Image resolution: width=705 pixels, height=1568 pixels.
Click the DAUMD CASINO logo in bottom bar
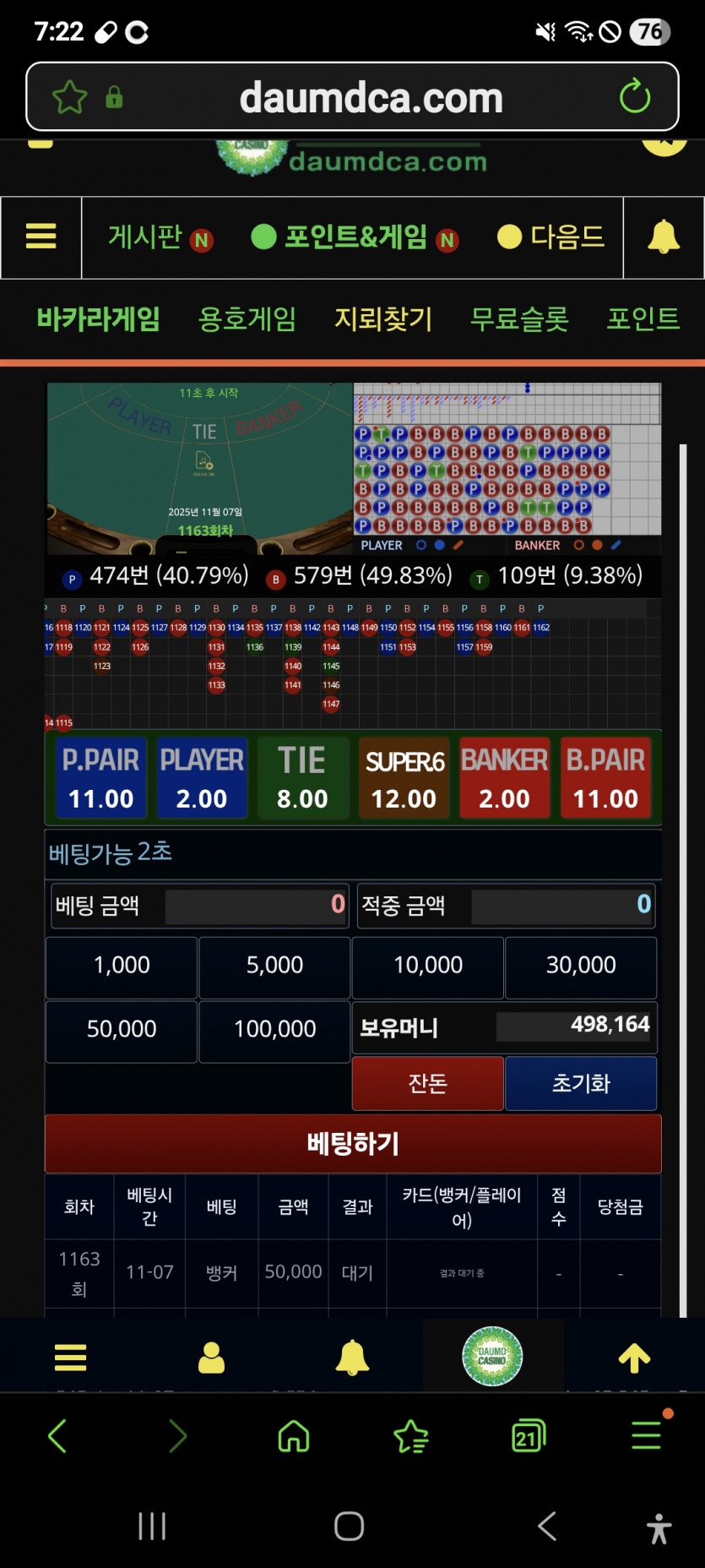click(x=493, y=1355)
